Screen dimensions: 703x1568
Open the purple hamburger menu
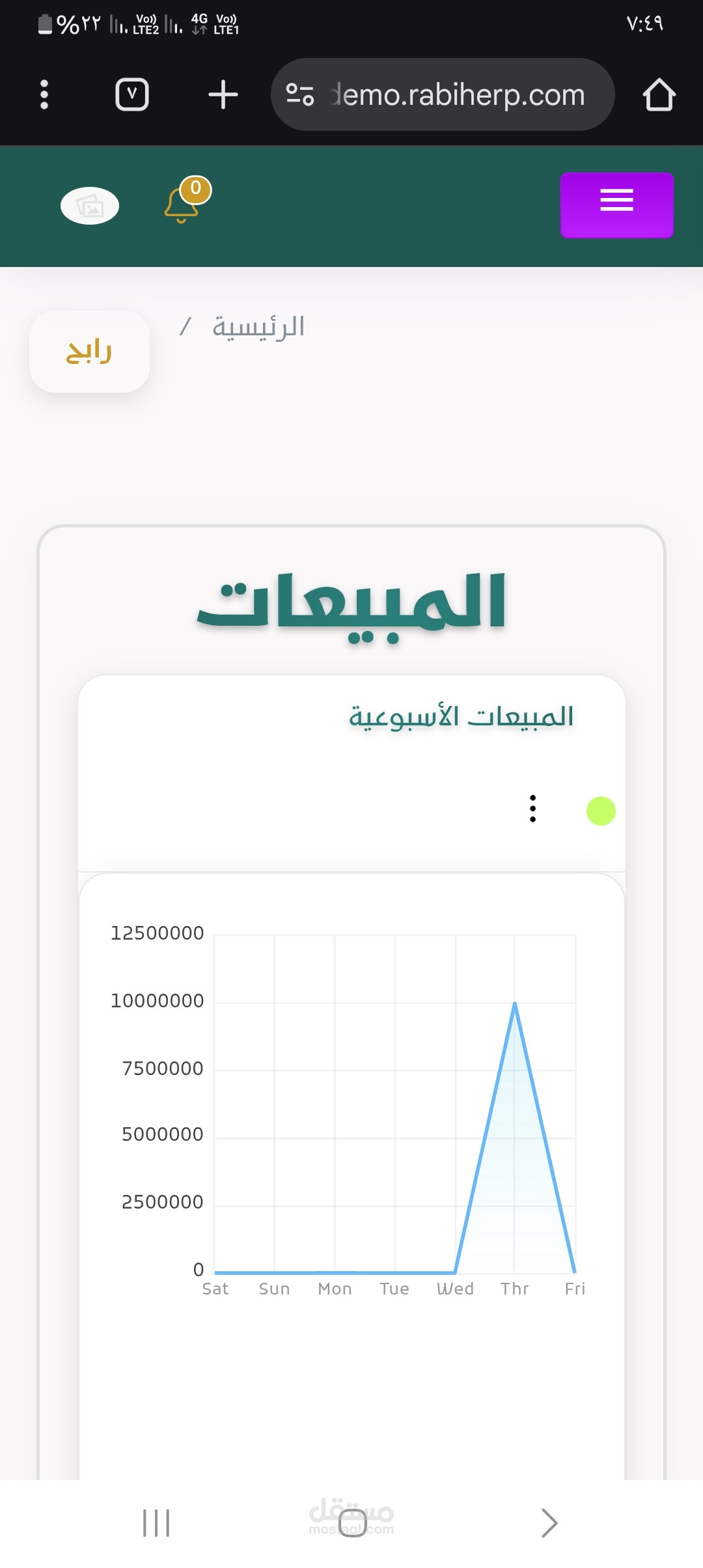coord(616,205)
